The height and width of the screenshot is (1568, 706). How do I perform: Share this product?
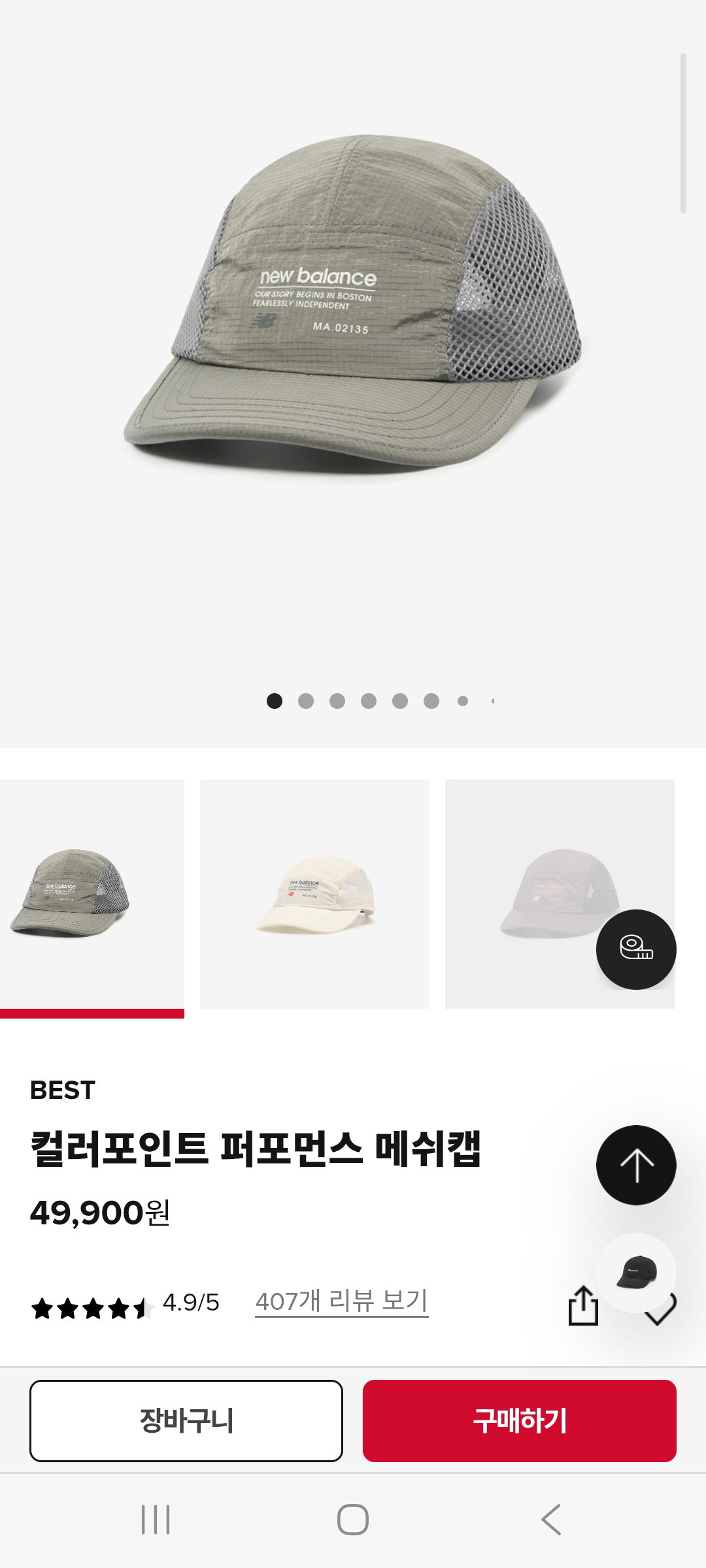click(x=583, y=1305)
